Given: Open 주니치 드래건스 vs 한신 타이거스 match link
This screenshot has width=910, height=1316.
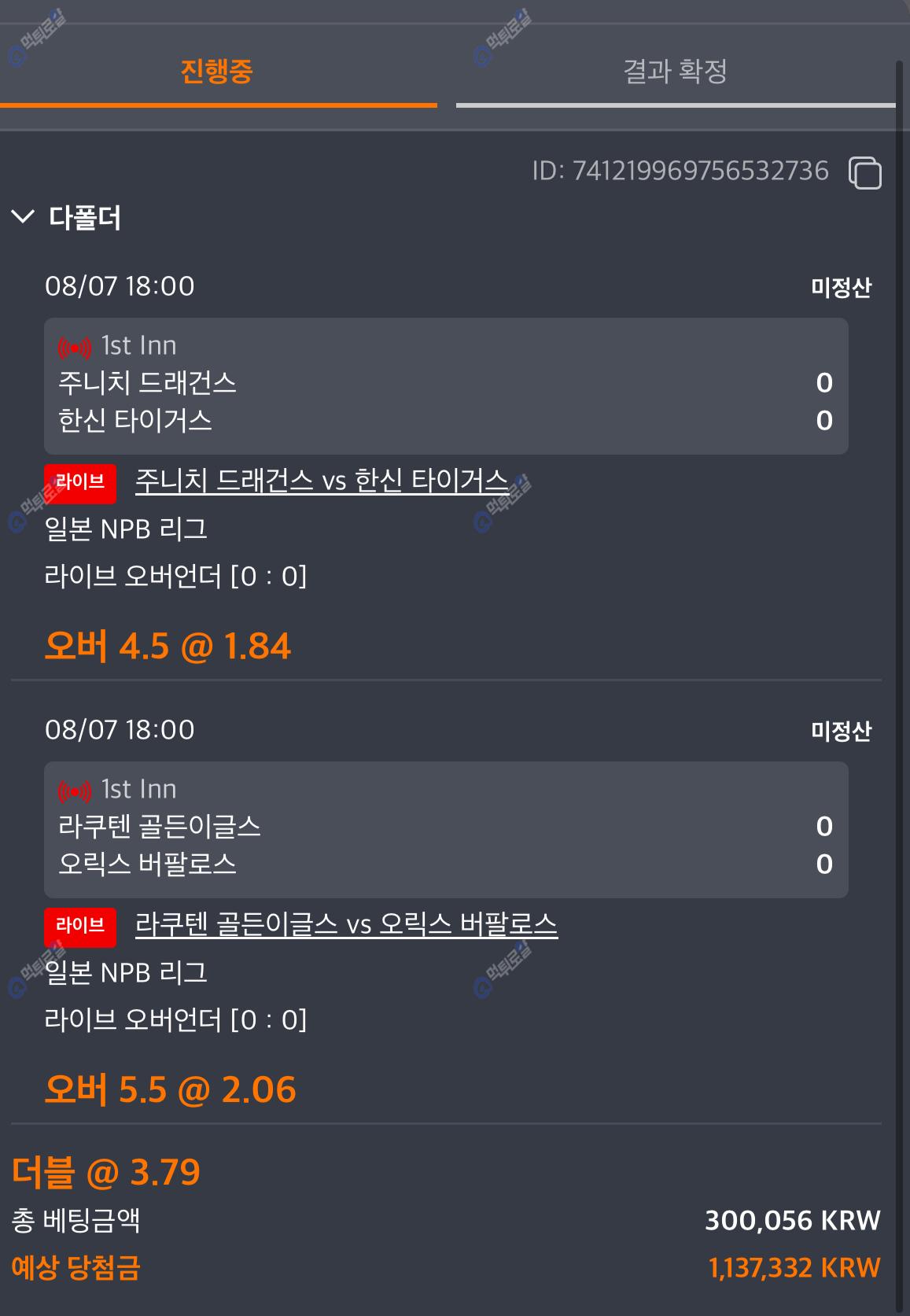Looking at the screenshot, I should 322,481.
